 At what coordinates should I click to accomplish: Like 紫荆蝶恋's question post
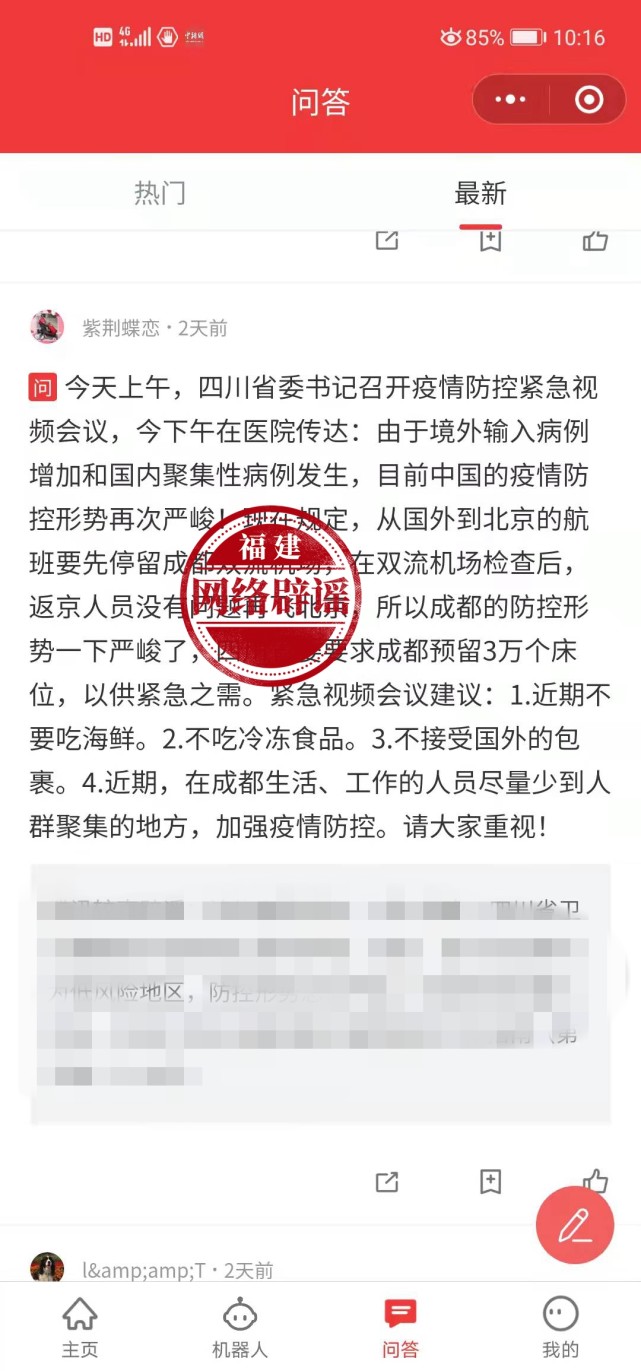(x=595, y=1181)
